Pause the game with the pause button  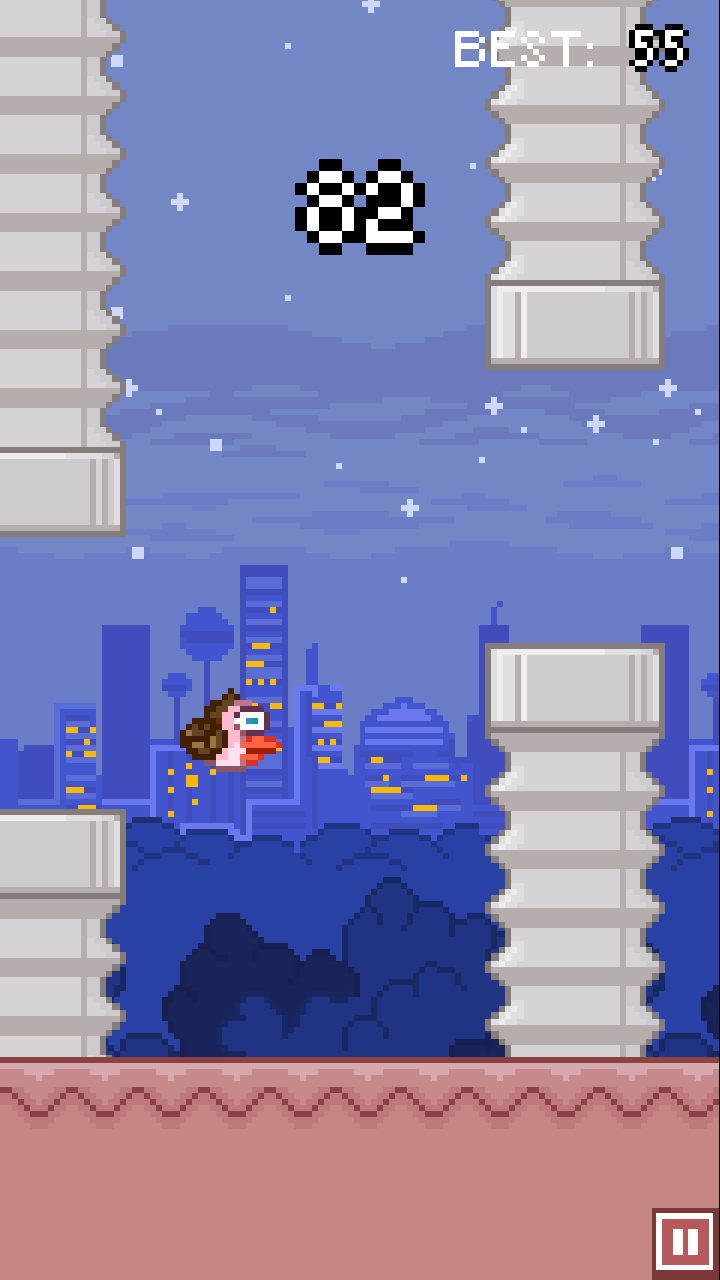coord(685,1242)
